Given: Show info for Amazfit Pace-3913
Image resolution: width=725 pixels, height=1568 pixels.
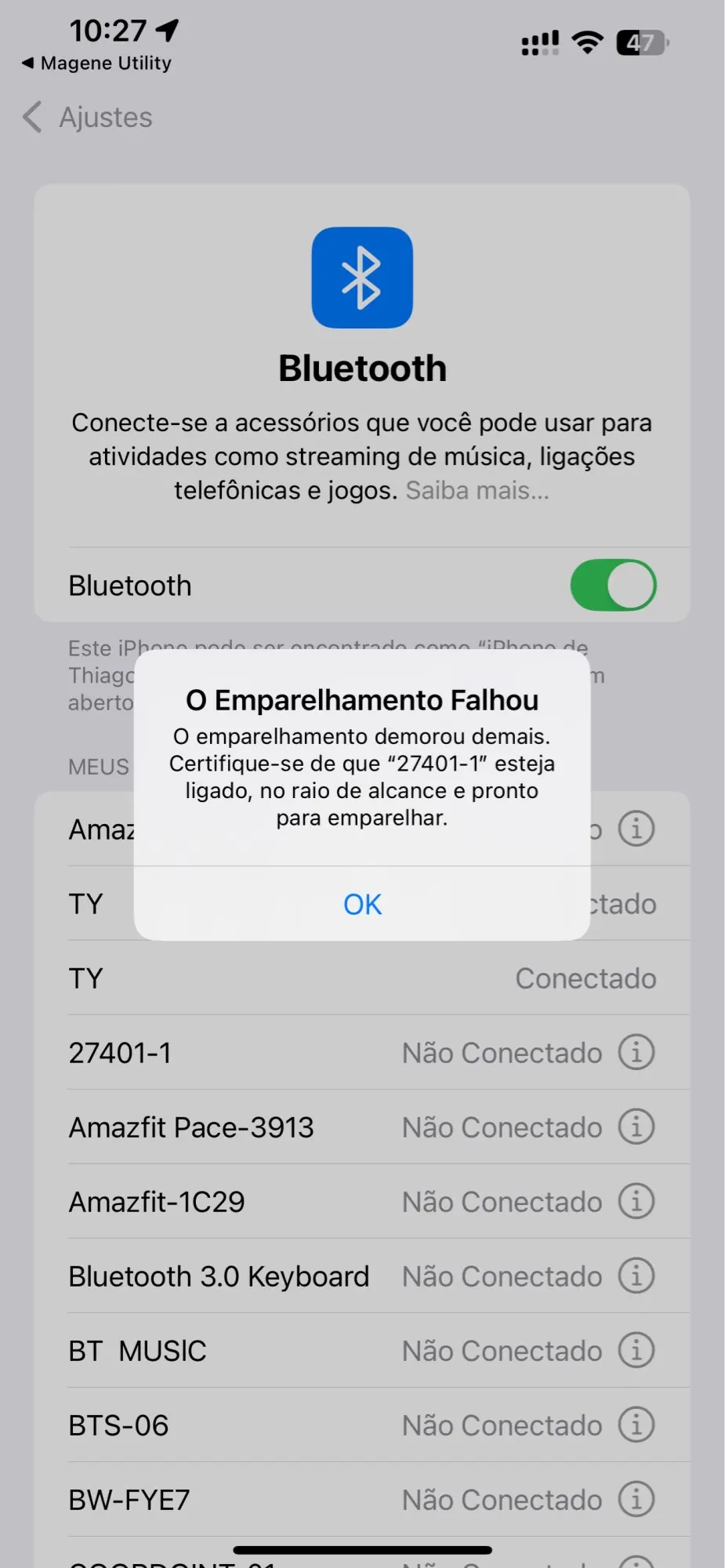Looking at the screenshot, I should (x=636, y=1127).
